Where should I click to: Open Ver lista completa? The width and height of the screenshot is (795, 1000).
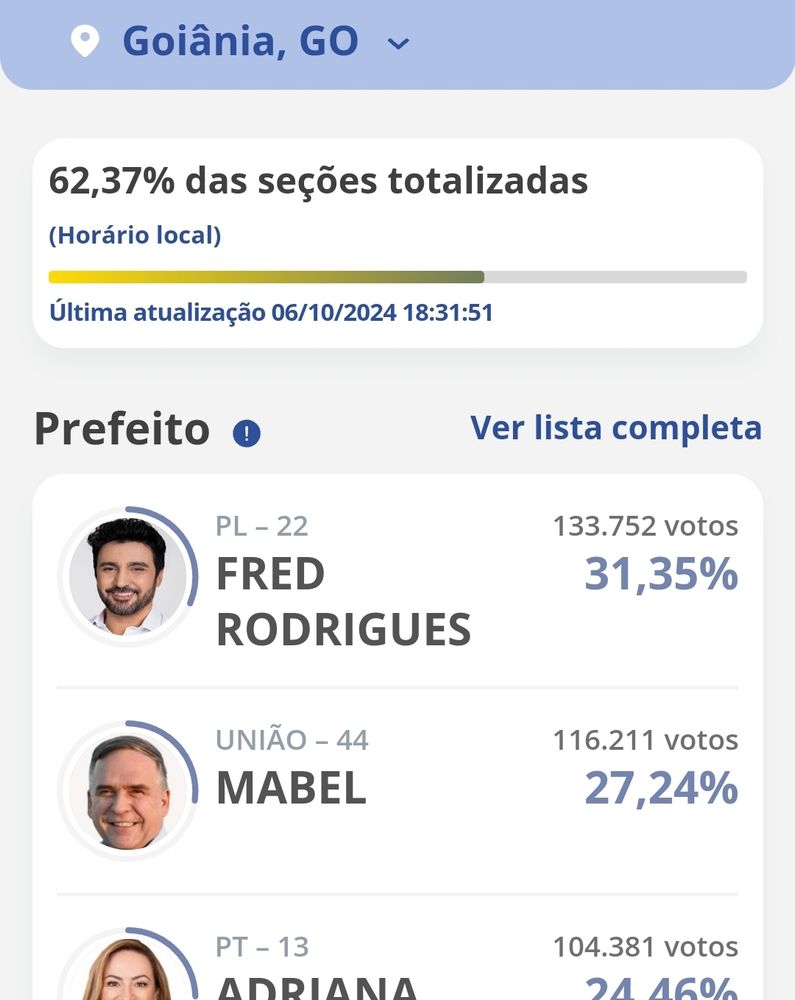point(616,428)
